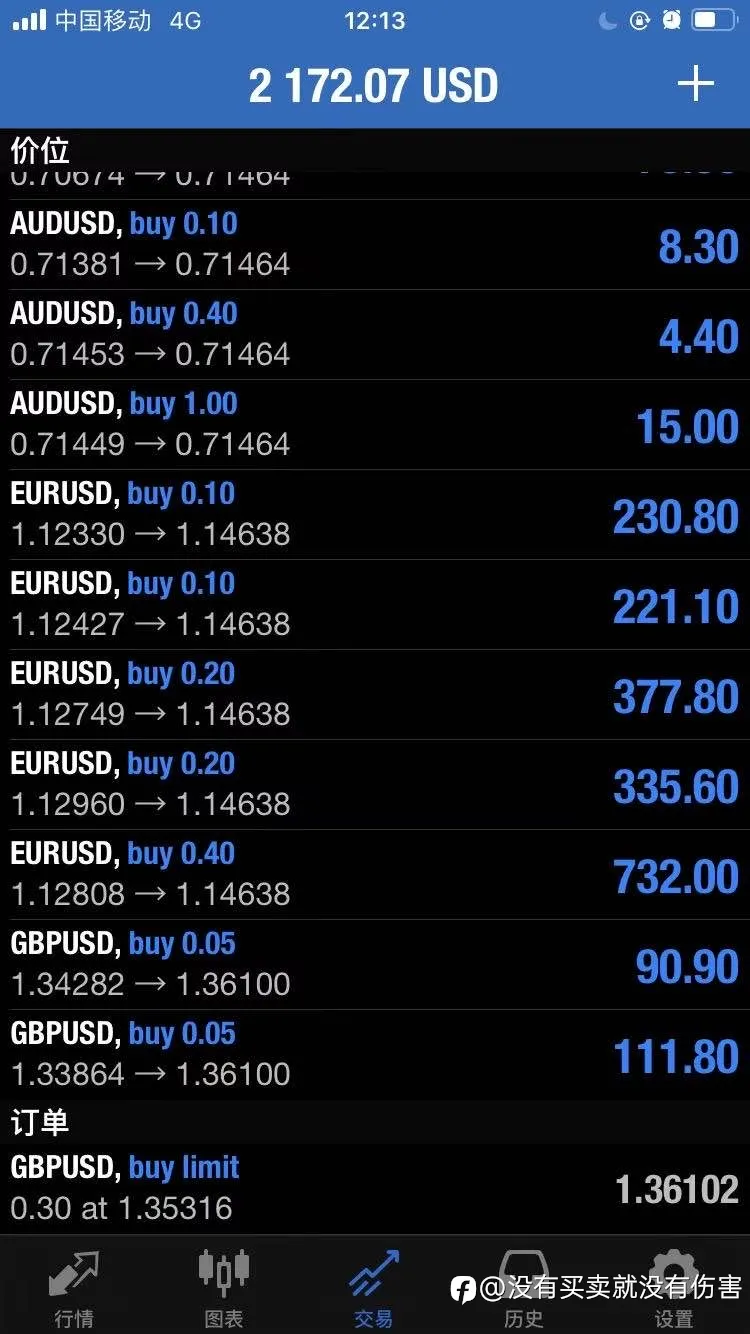Tap the plus icon to create new order
750x1334 pixels.
[x=696, y=84]
